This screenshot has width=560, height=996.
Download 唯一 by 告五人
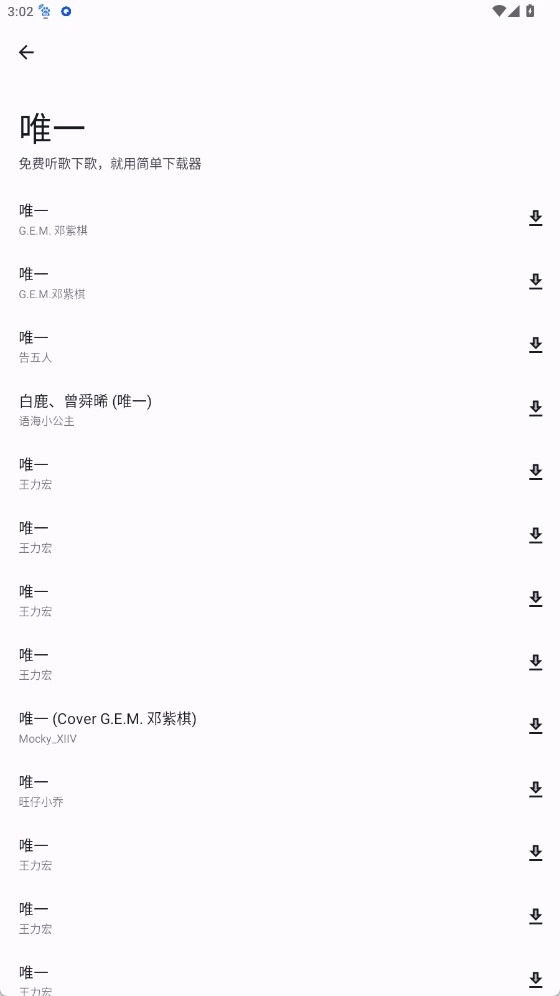tap(535, 345)
